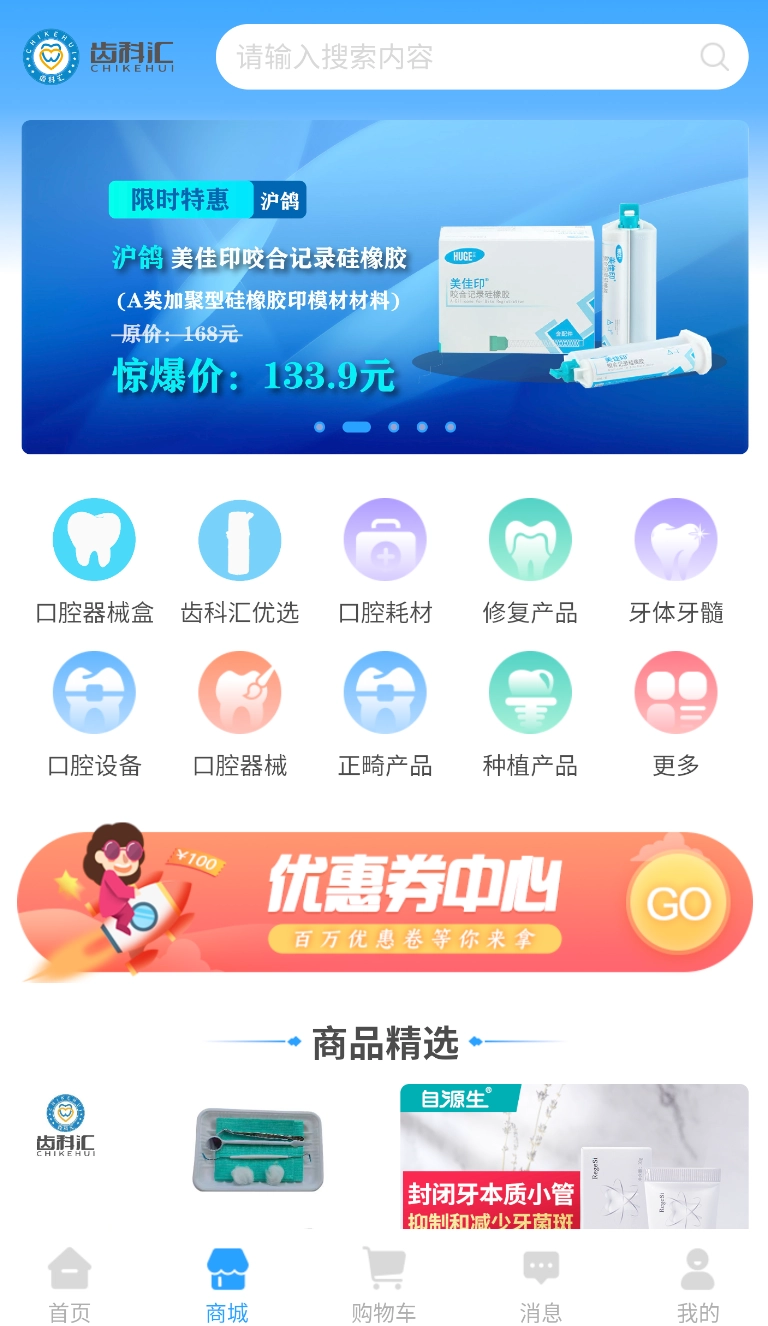Go to the 首页 home tab
This screenshot has height=1326, width=768.
click(x=69, y=1283)
